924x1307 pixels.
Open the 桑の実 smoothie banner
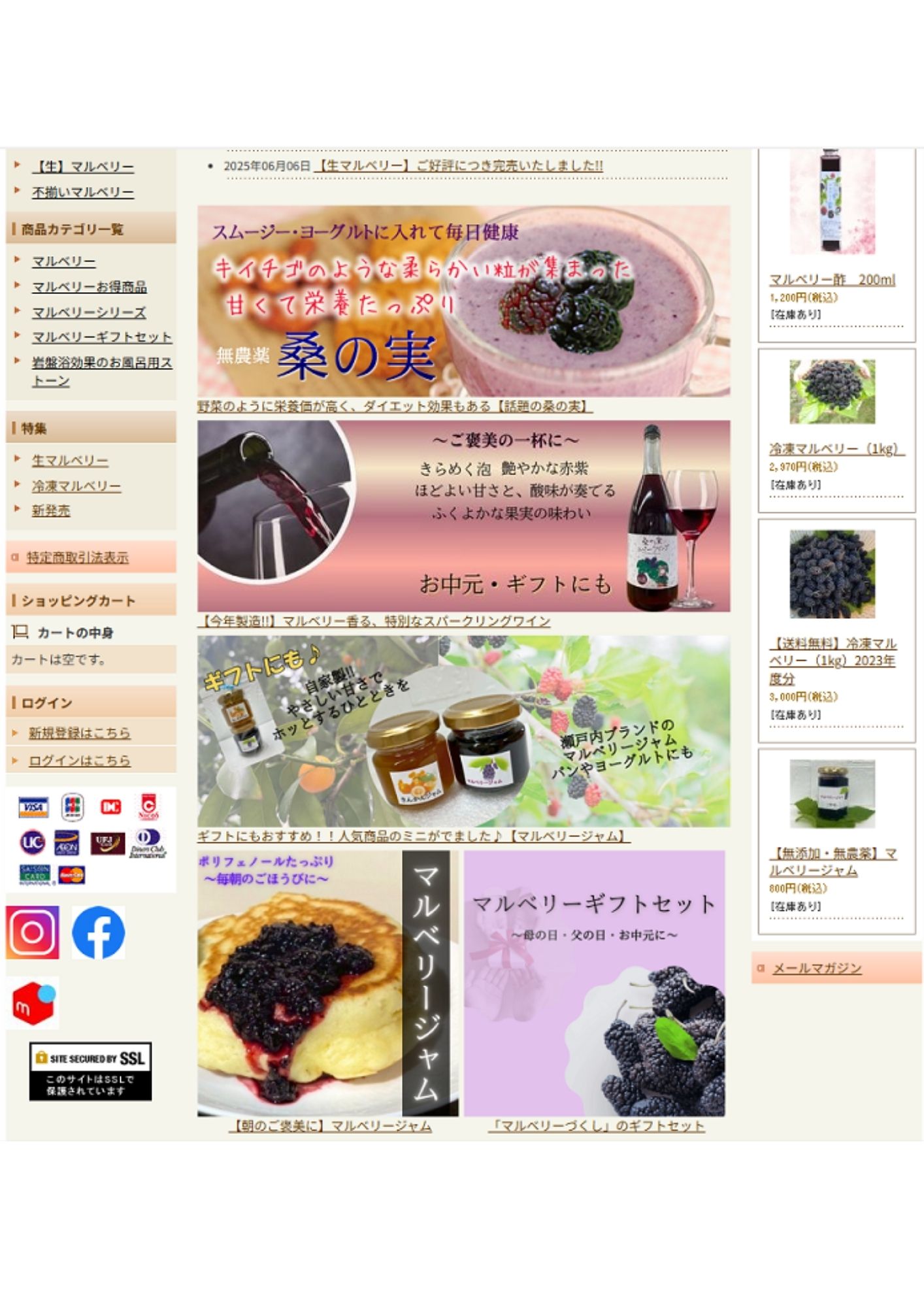tap(463, 301)
